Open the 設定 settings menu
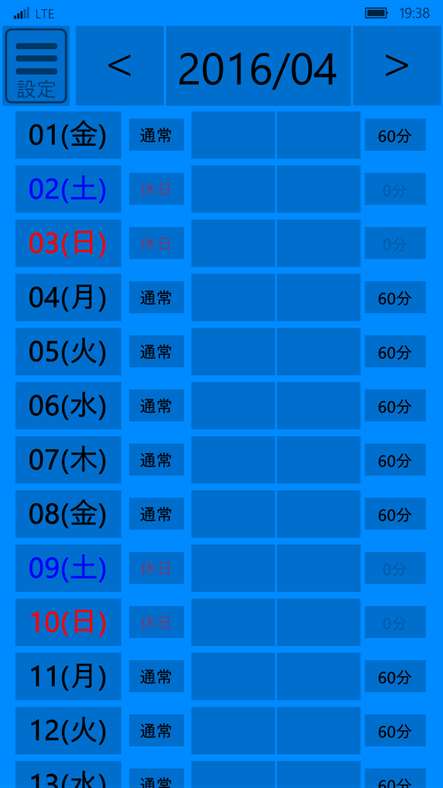Screen dimensions: 443x788 pyautogui.click(x=36, y=66)
